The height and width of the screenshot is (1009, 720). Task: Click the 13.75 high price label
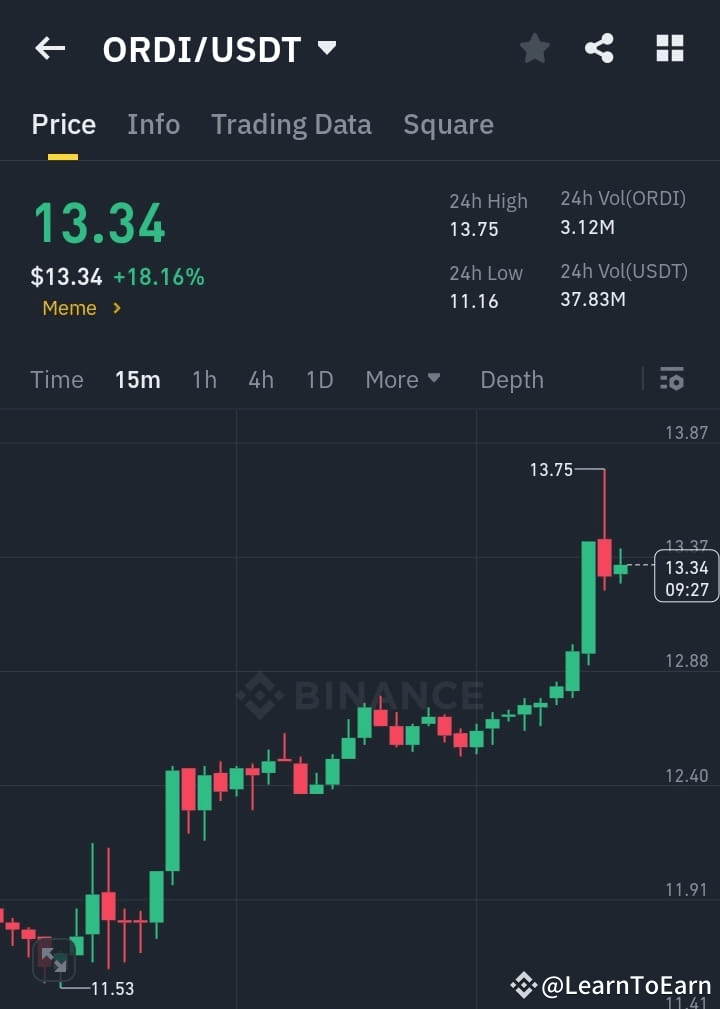coord(551,468)
